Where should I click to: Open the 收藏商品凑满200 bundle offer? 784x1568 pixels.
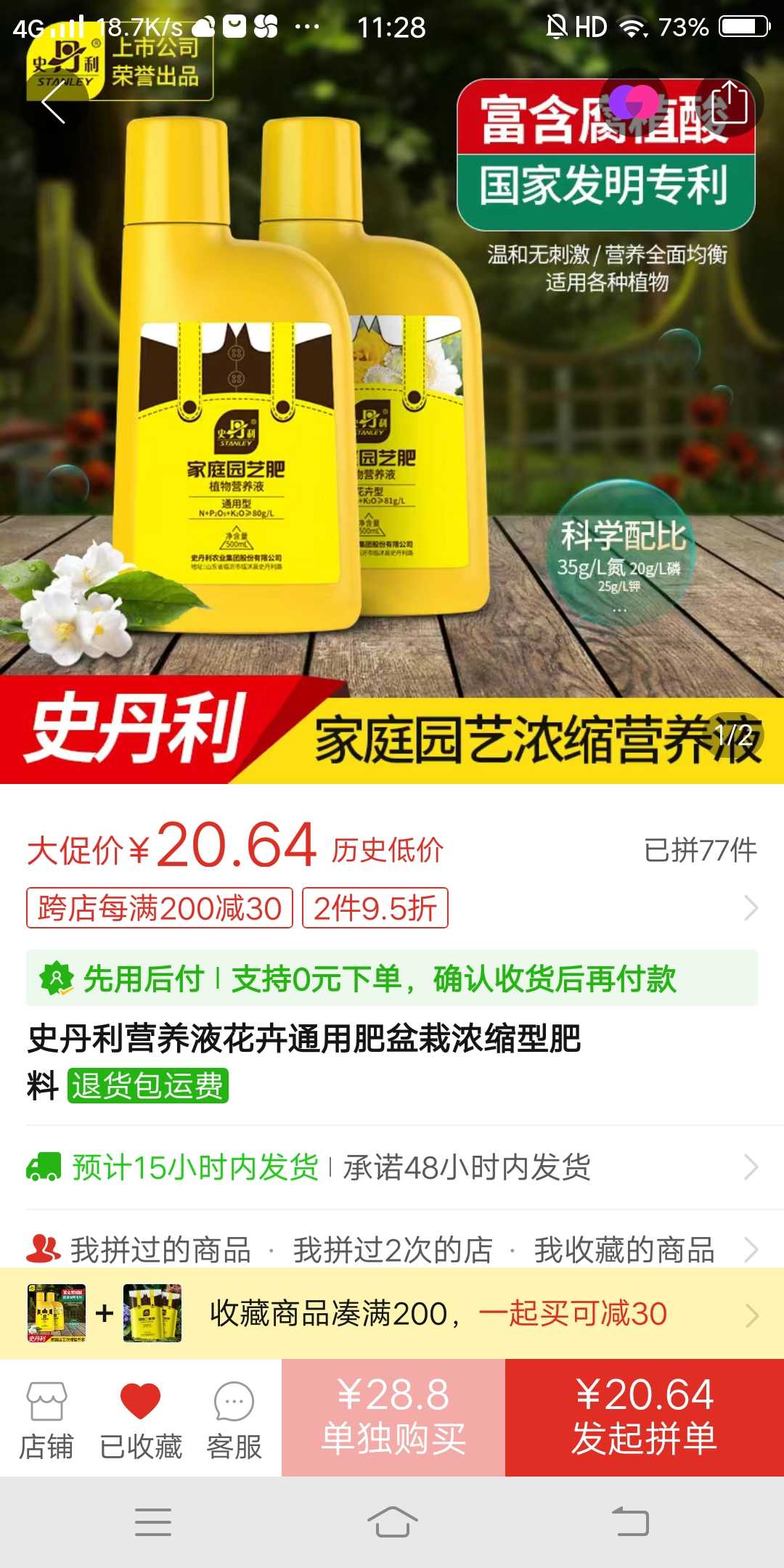(392, 1313)
